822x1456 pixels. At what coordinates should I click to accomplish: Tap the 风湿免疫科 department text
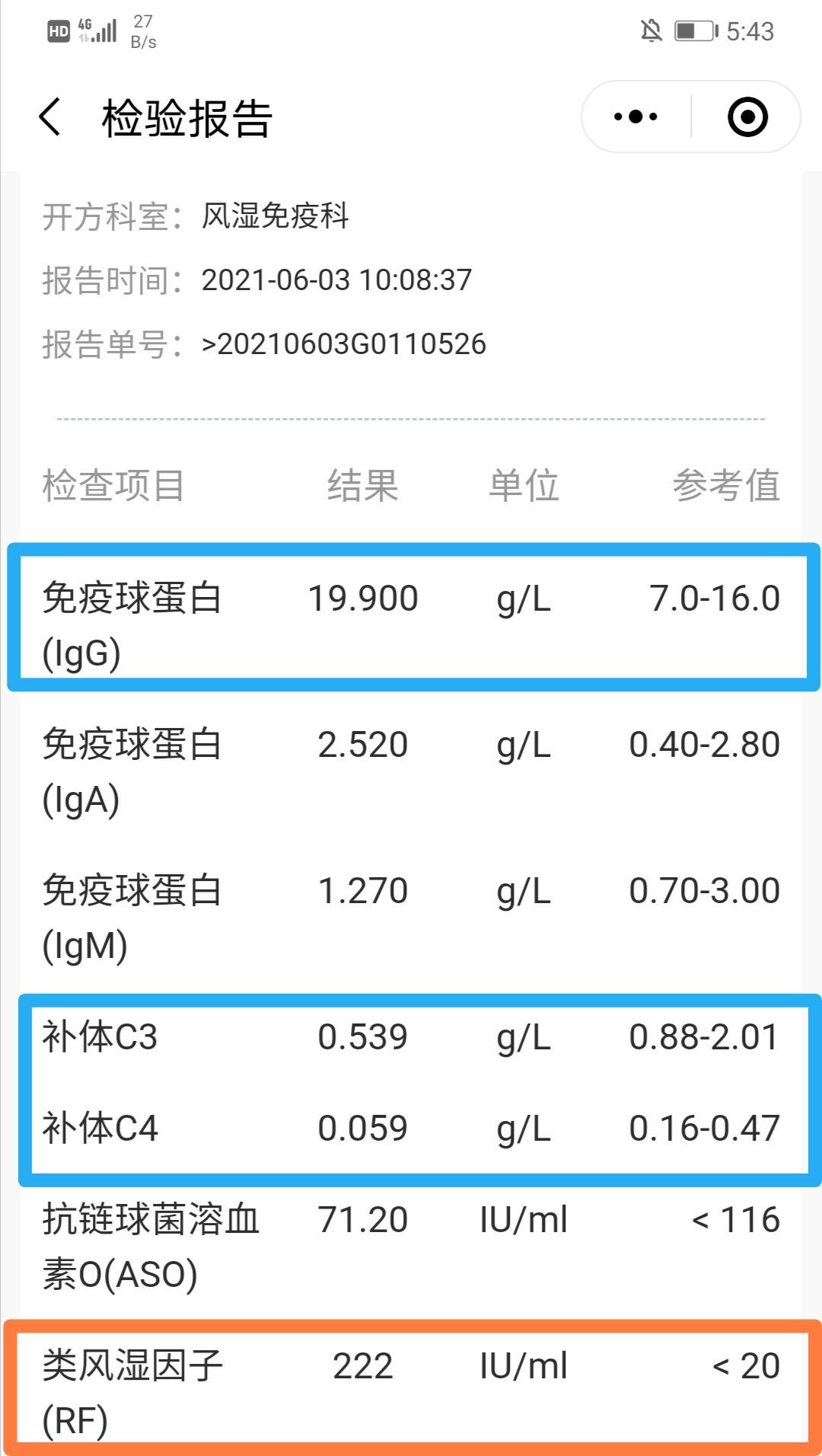[x=274, y=216]
